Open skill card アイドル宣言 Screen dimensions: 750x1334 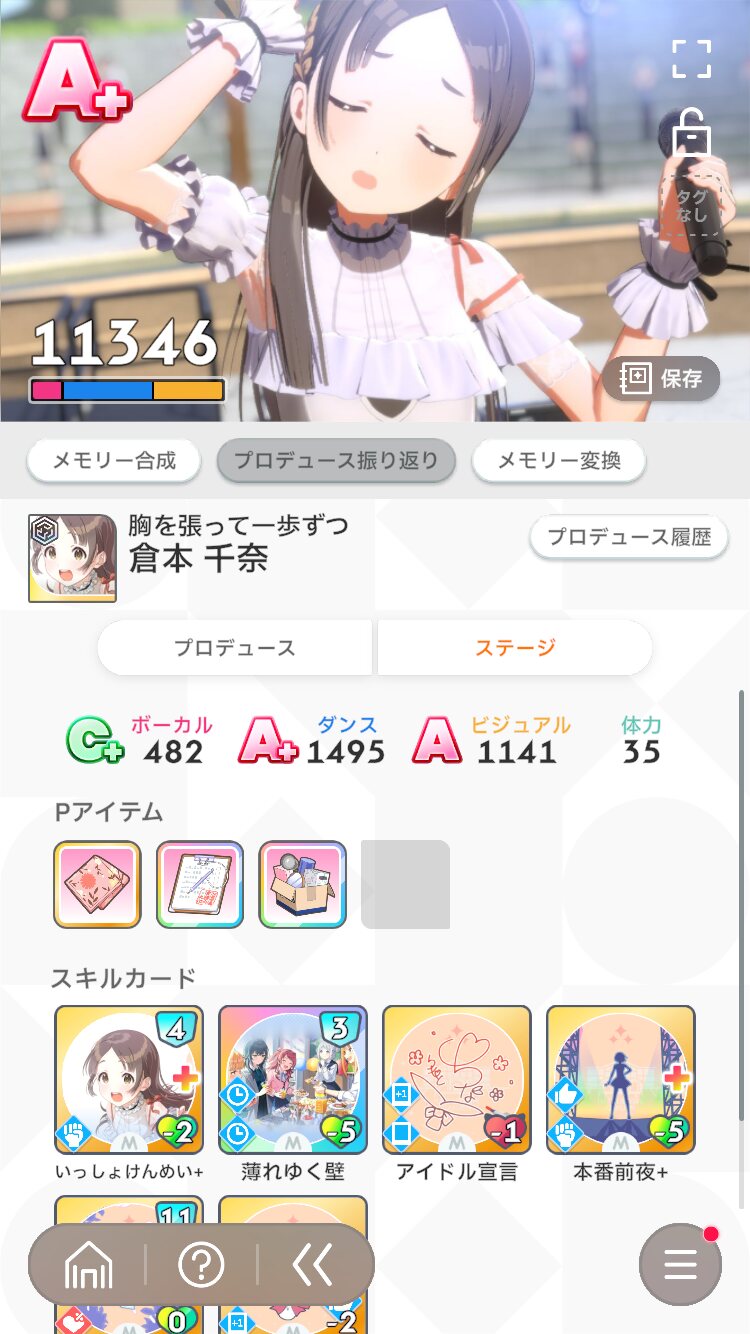[x=457, y=1080]
